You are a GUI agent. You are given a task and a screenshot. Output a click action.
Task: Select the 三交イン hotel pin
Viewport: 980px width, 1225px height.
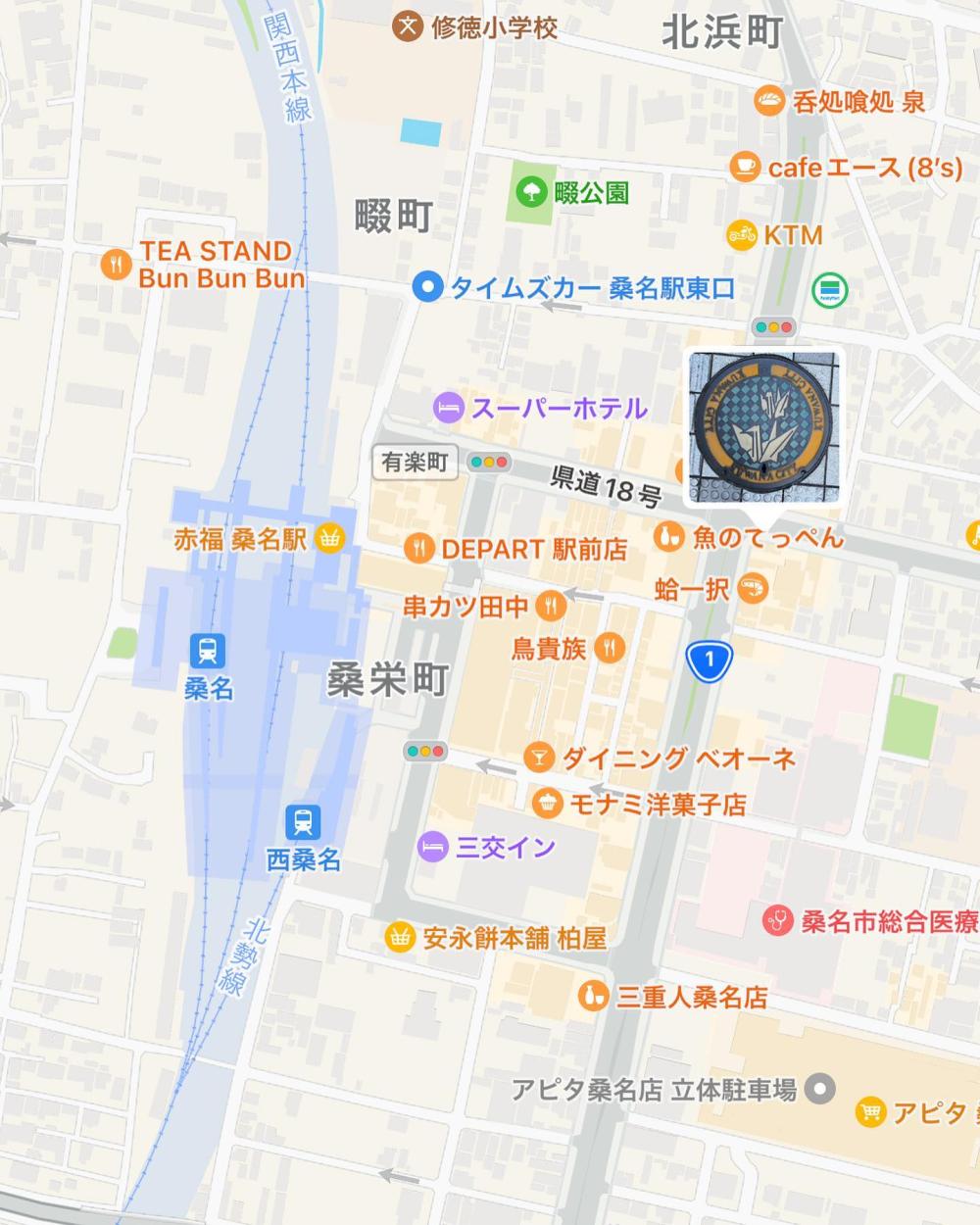point(431,846)
